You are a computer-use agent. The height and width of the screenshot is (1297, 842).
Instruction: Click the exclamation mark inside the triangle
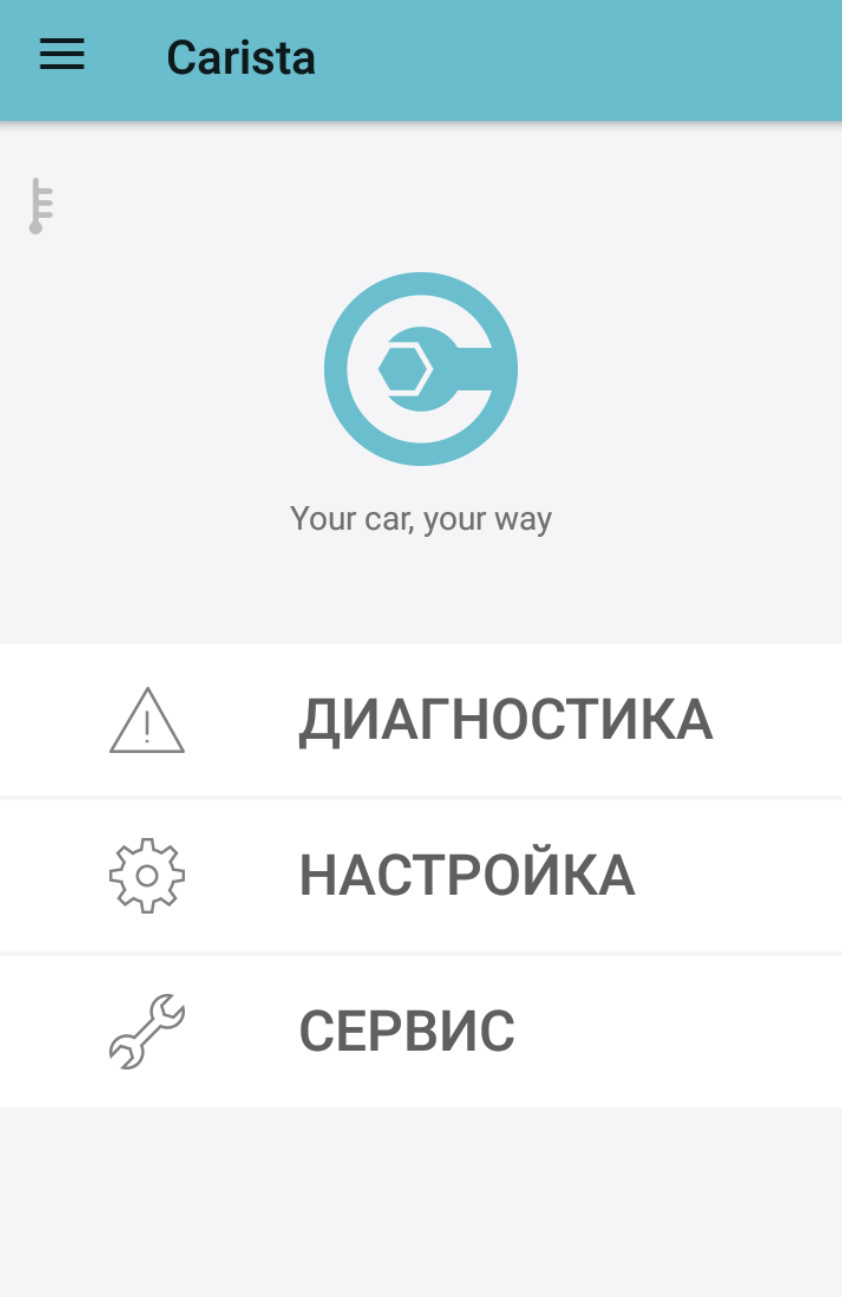(x=146, y=726)
